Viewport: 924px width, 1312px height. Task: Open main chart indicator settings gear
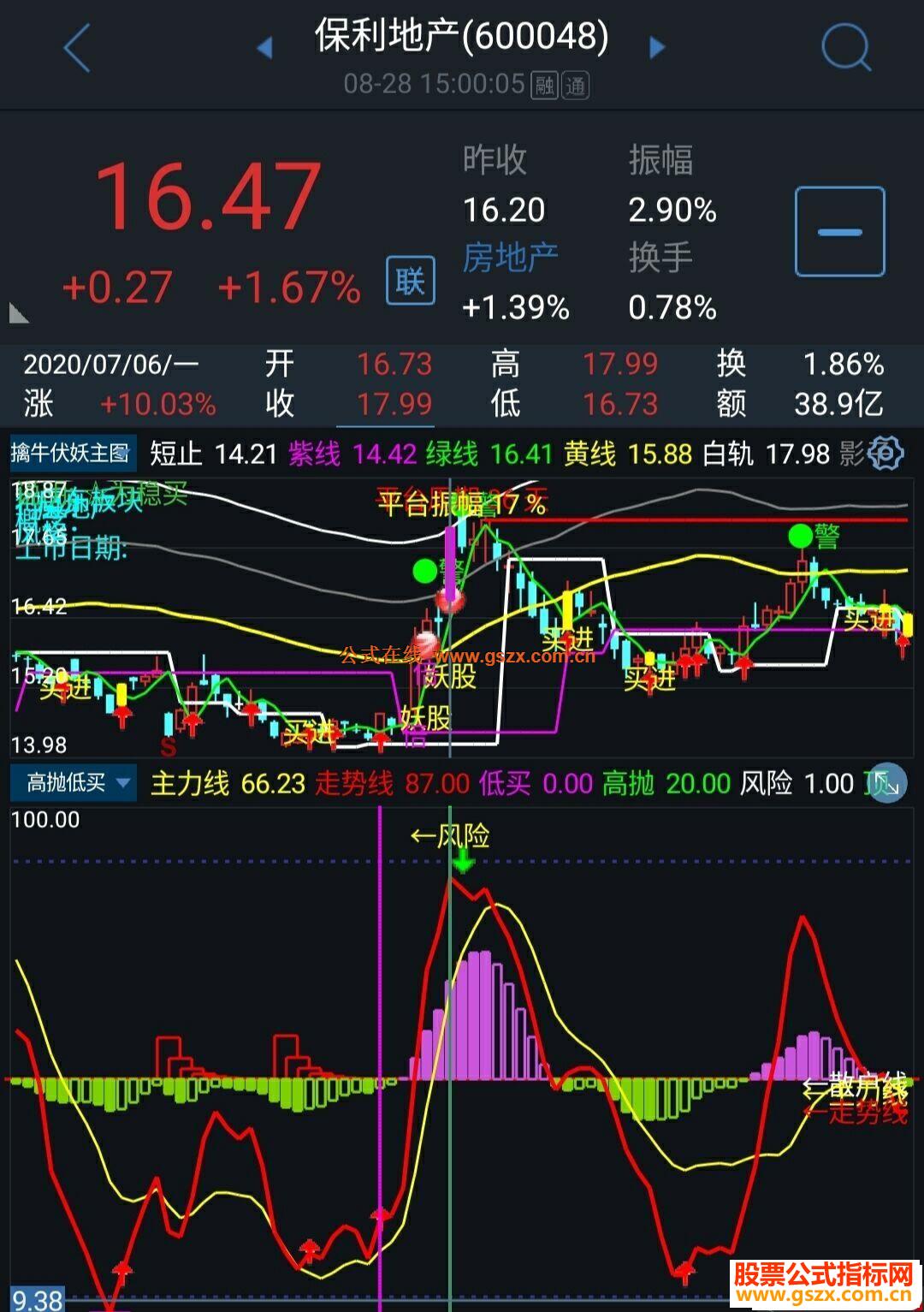(885, 453)
